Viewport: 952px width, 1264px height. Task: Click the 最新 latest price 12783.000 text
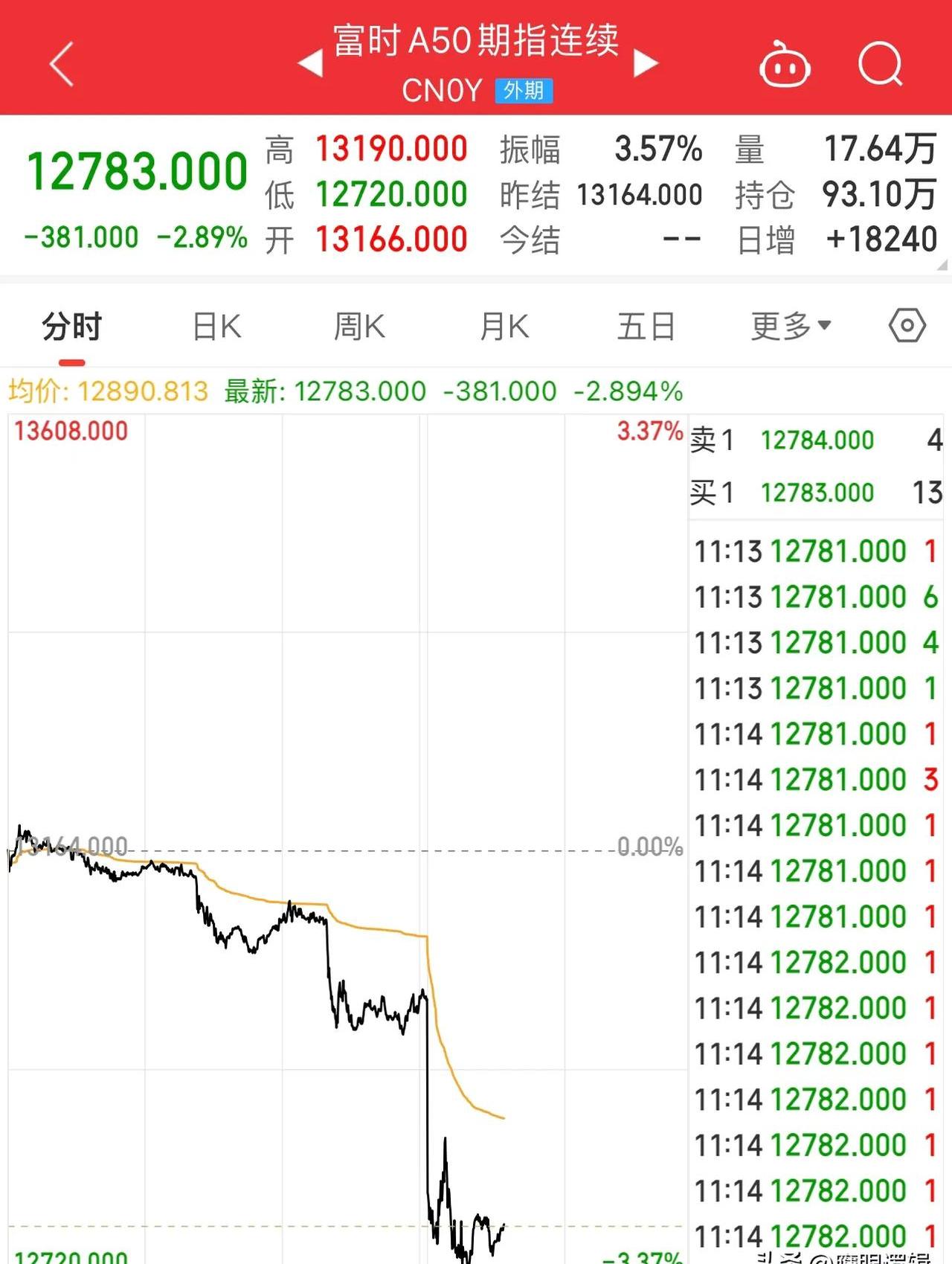click(x=359, y=391)
